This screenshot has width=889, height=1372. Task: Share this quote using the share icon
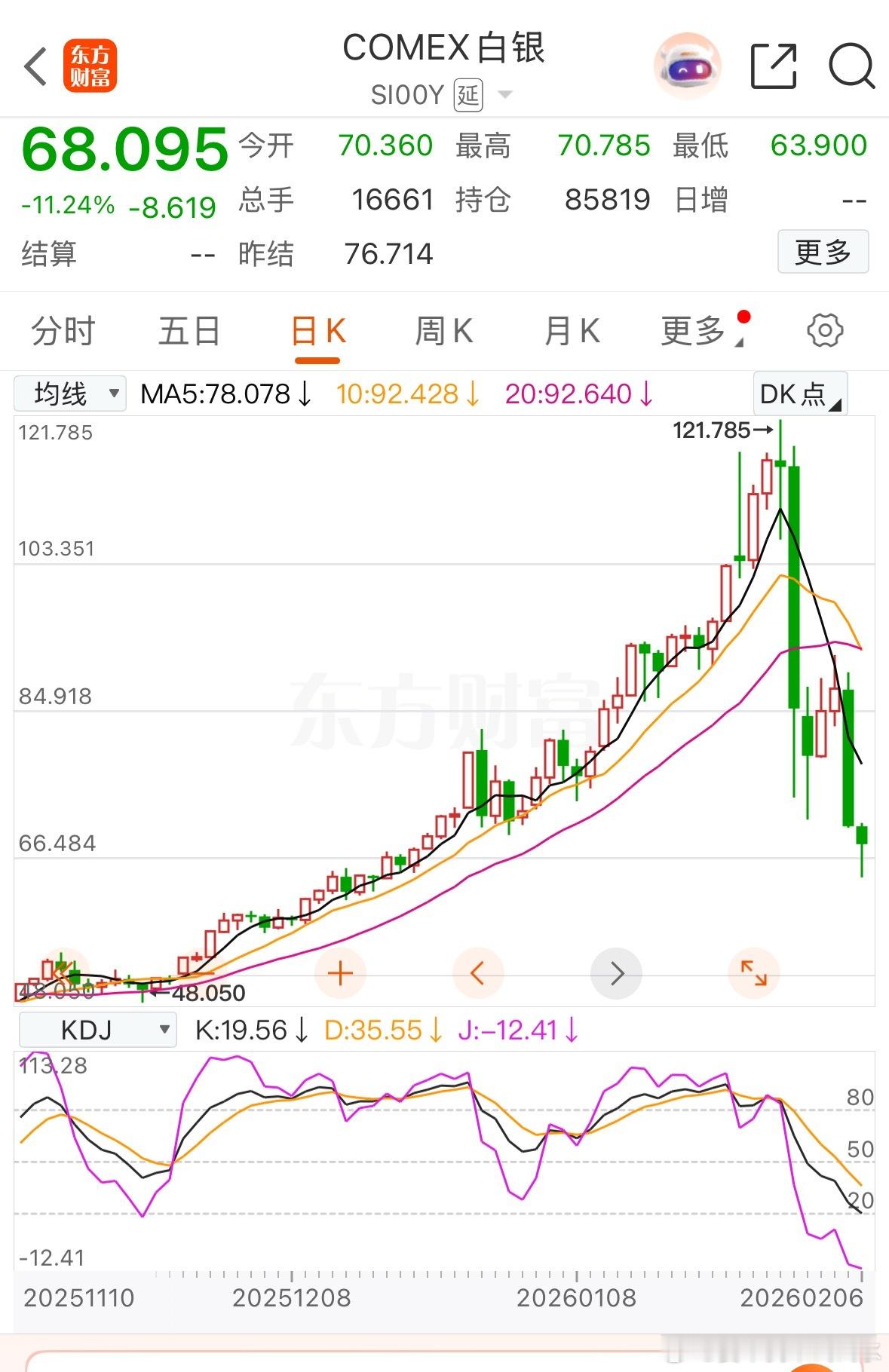pyautogui.click(x=772, y=66)
